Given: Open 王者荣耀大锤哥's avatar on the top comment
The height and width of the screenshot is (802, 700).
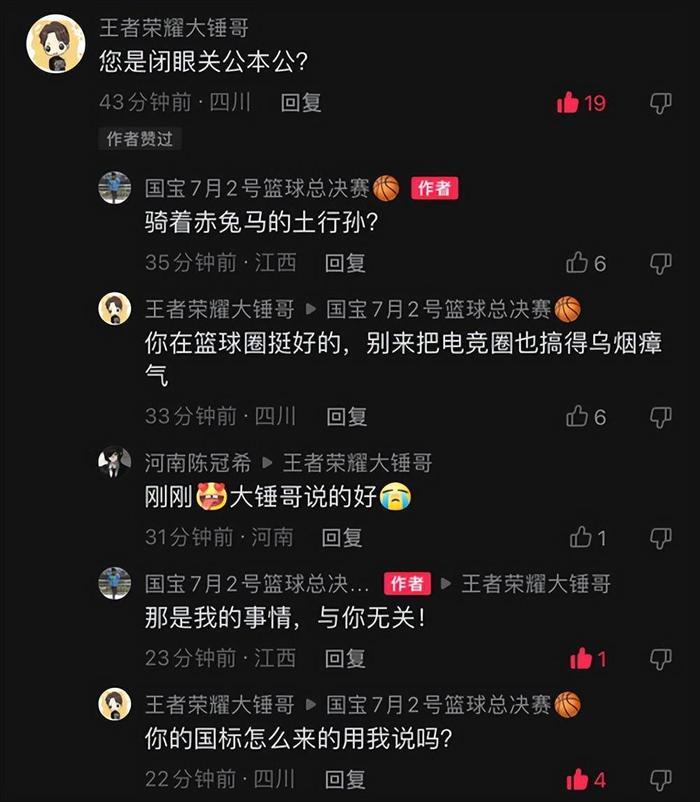Looking at the screenshot, I should click(54, 44).
